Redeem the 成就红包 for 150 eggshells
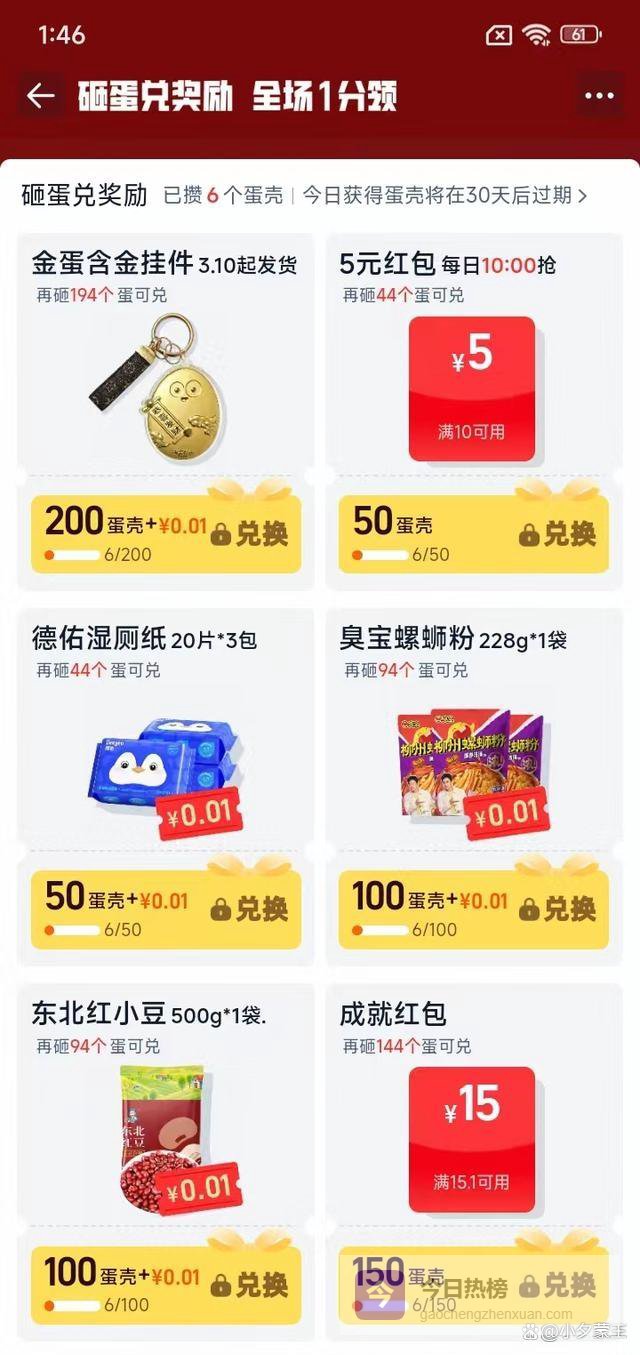Viewport: 640px width, 1355px height. coord(557,1284)
